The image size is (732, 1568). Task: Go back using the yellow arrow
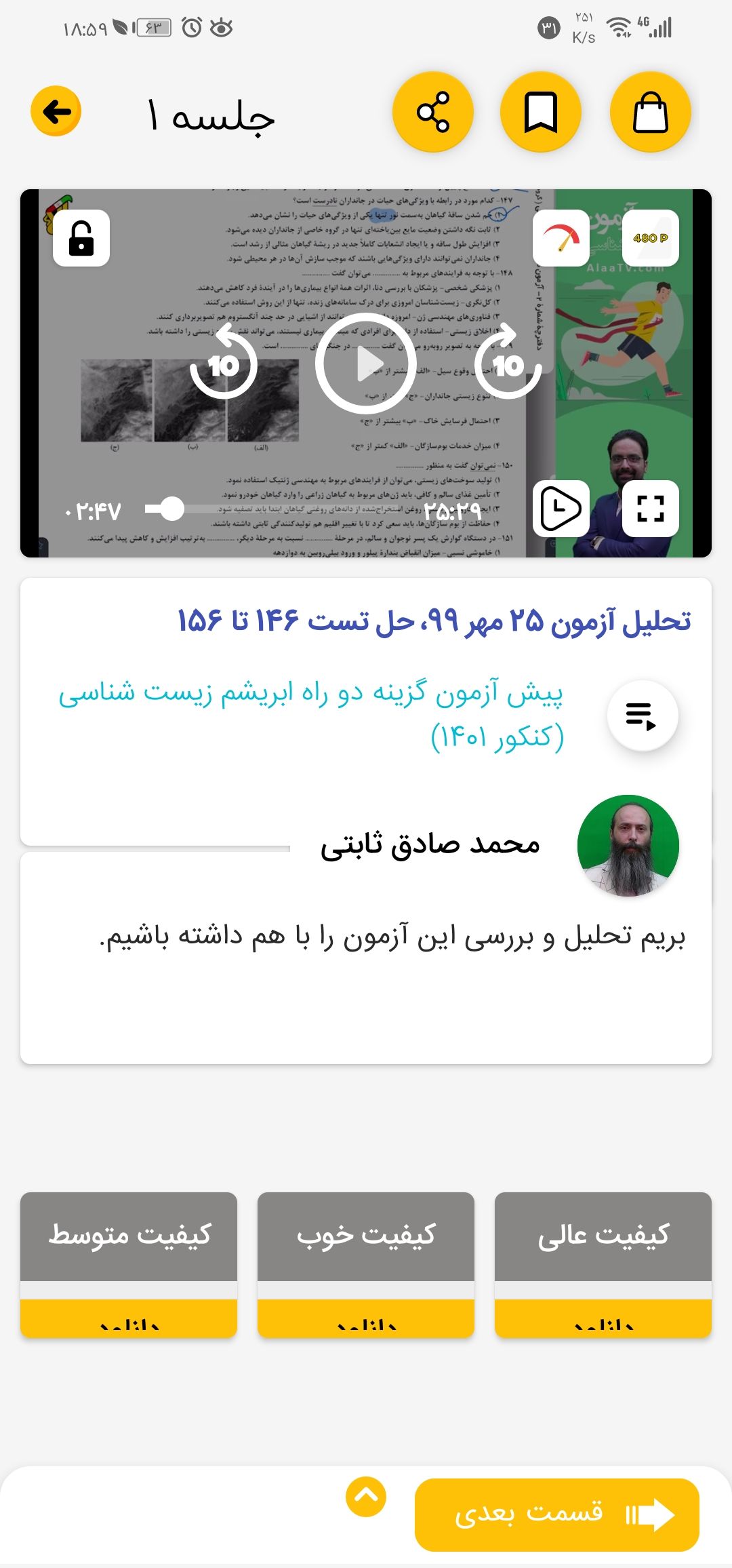(56, 111)
